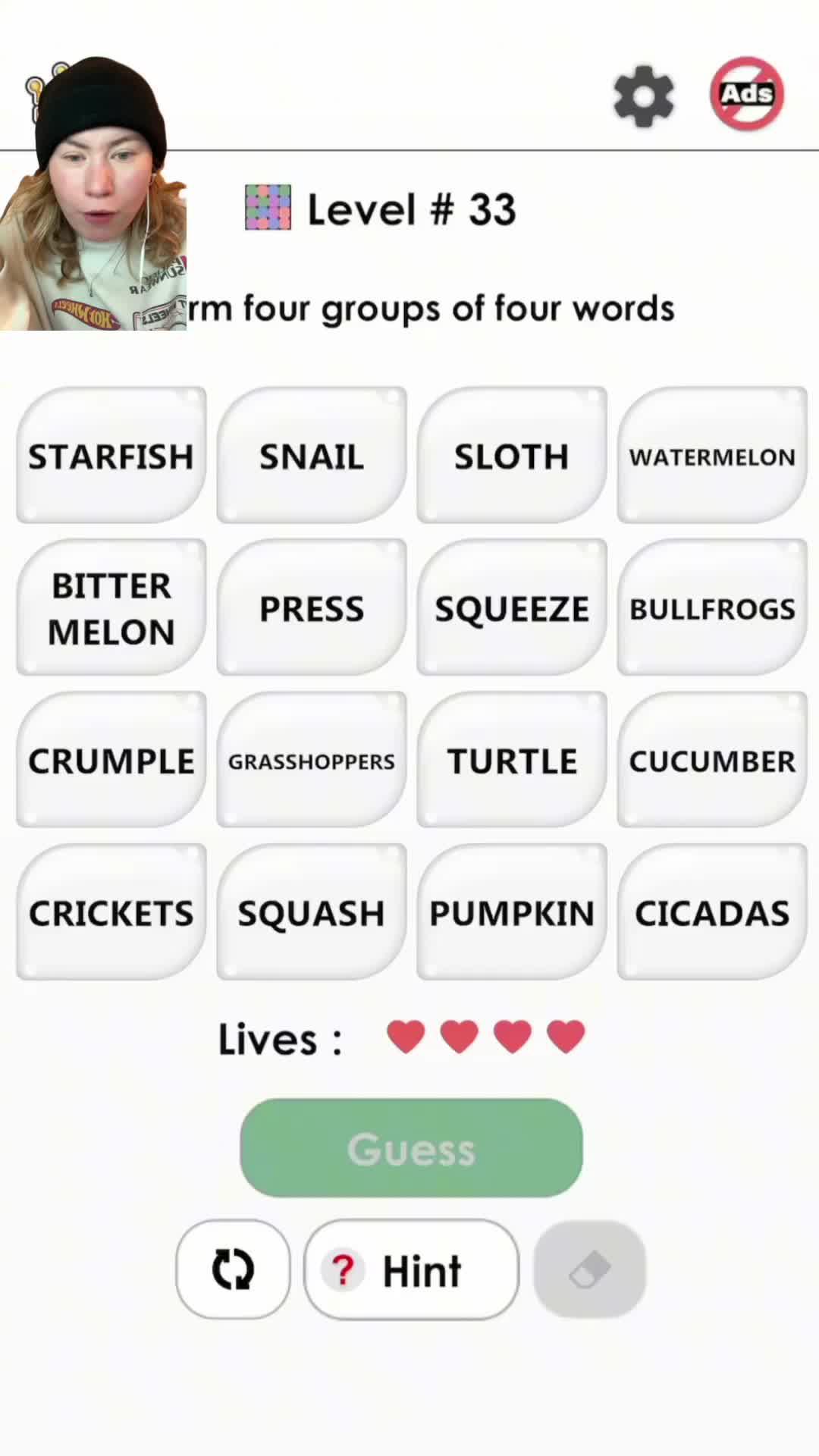This screenshot has width=819, height=1456.
Task: Choose the SQUEEZE tile
Action: tap(511, 607)
